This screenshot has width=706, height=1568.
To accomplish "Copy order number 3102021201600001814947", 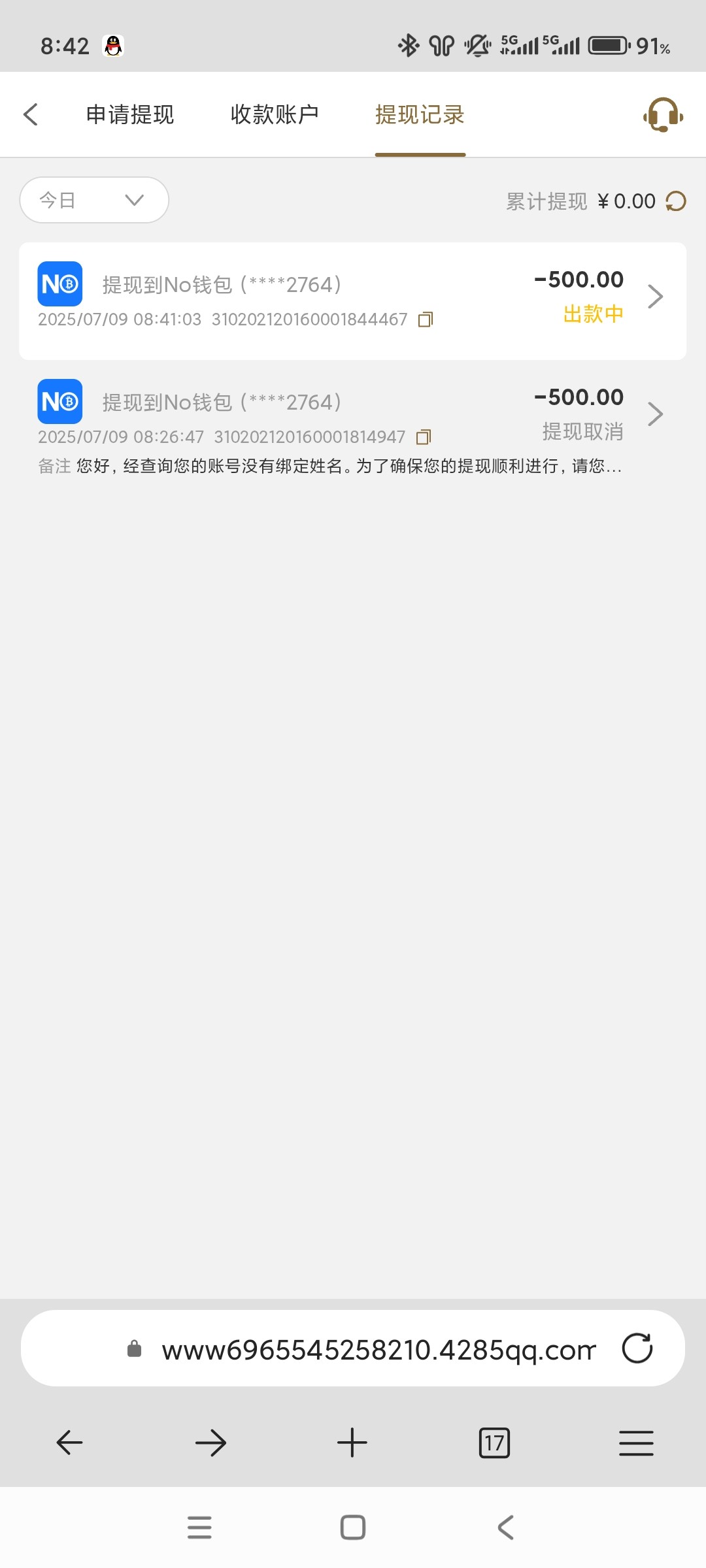I will pyautogui.click(x=424, y=437).
